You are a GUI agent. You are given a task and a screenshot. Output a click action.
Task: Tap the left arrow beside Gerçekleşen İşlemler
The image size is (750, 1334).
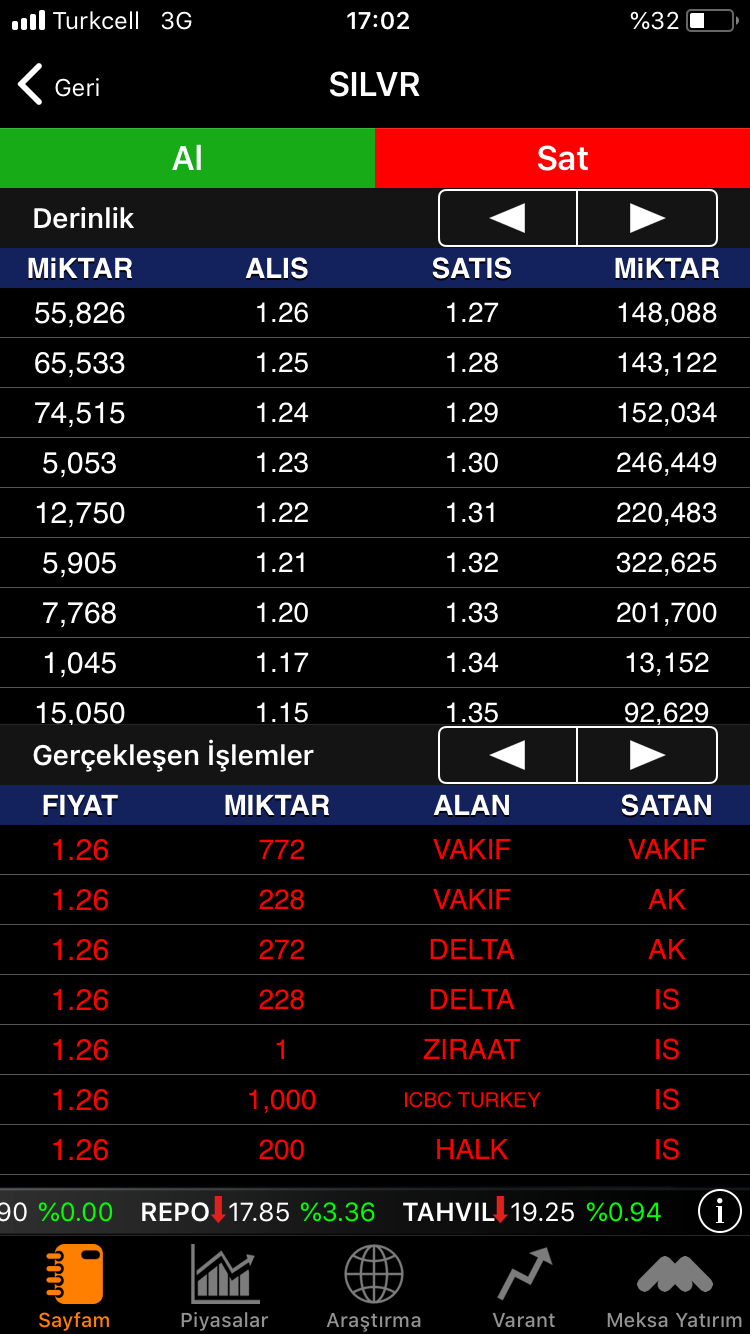508,755
